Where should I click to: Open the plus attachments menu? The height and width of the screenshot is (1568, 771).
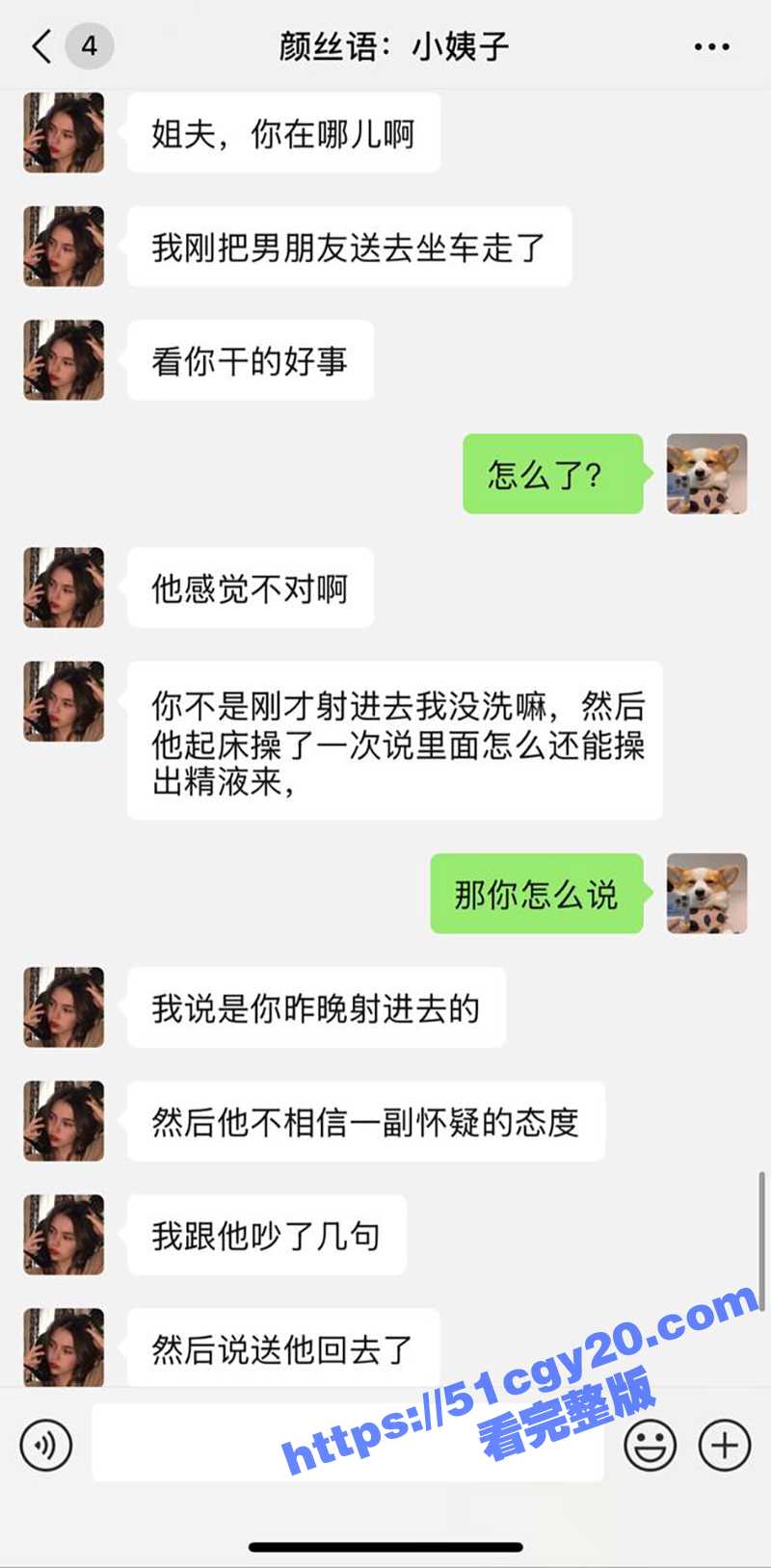coord(725,1445)
